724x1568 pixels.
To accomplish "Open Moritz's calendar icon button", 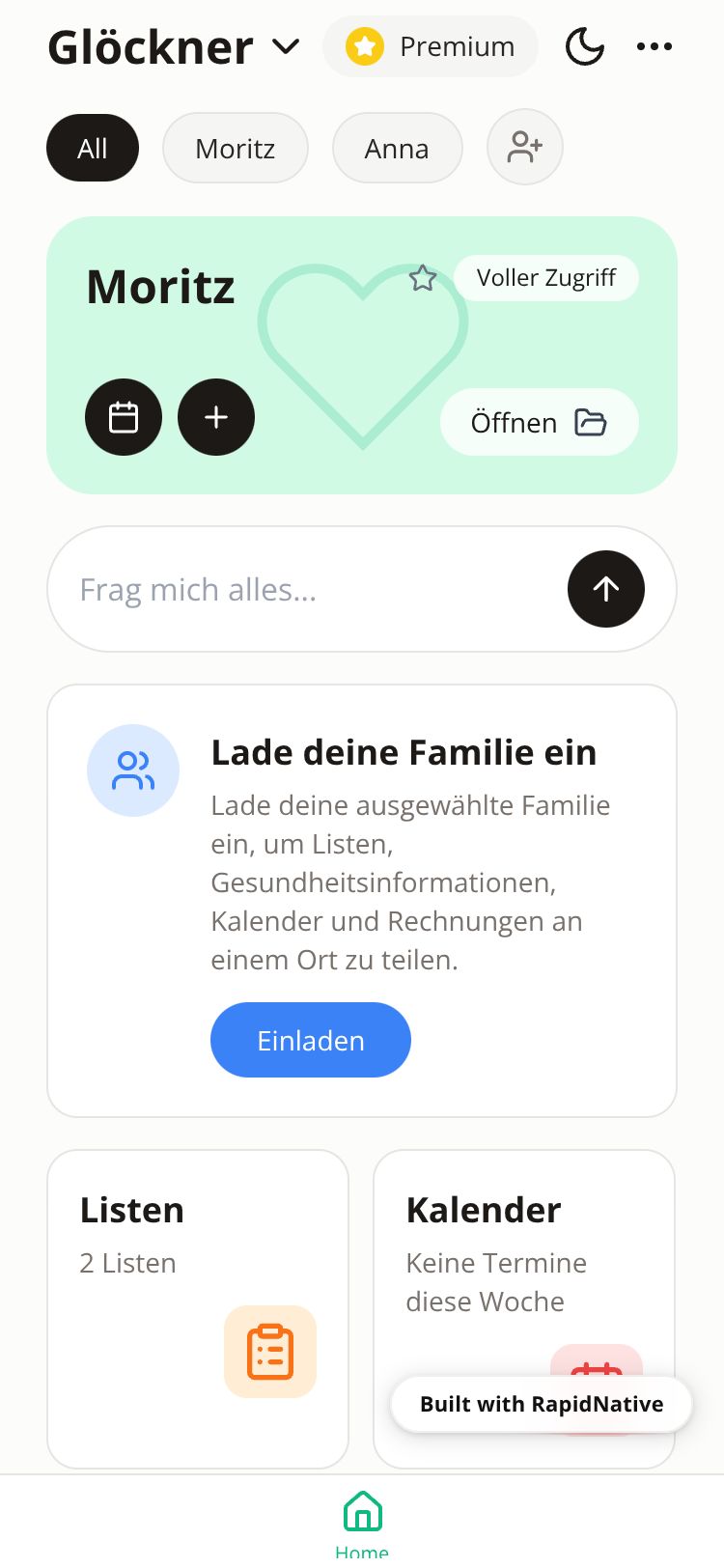I will pos(124,417).
